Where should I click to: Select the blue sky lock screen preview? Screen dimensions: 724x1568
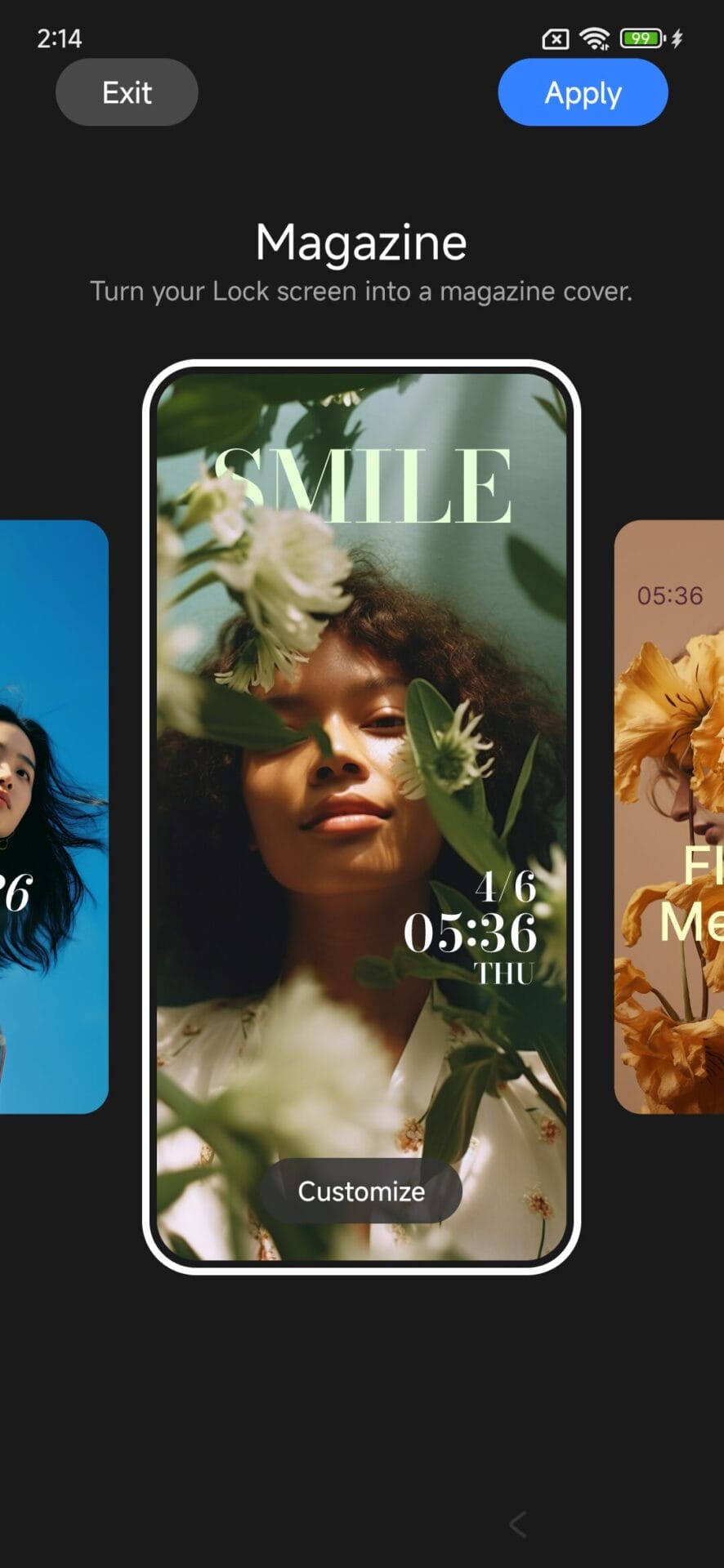pos(53,817)
